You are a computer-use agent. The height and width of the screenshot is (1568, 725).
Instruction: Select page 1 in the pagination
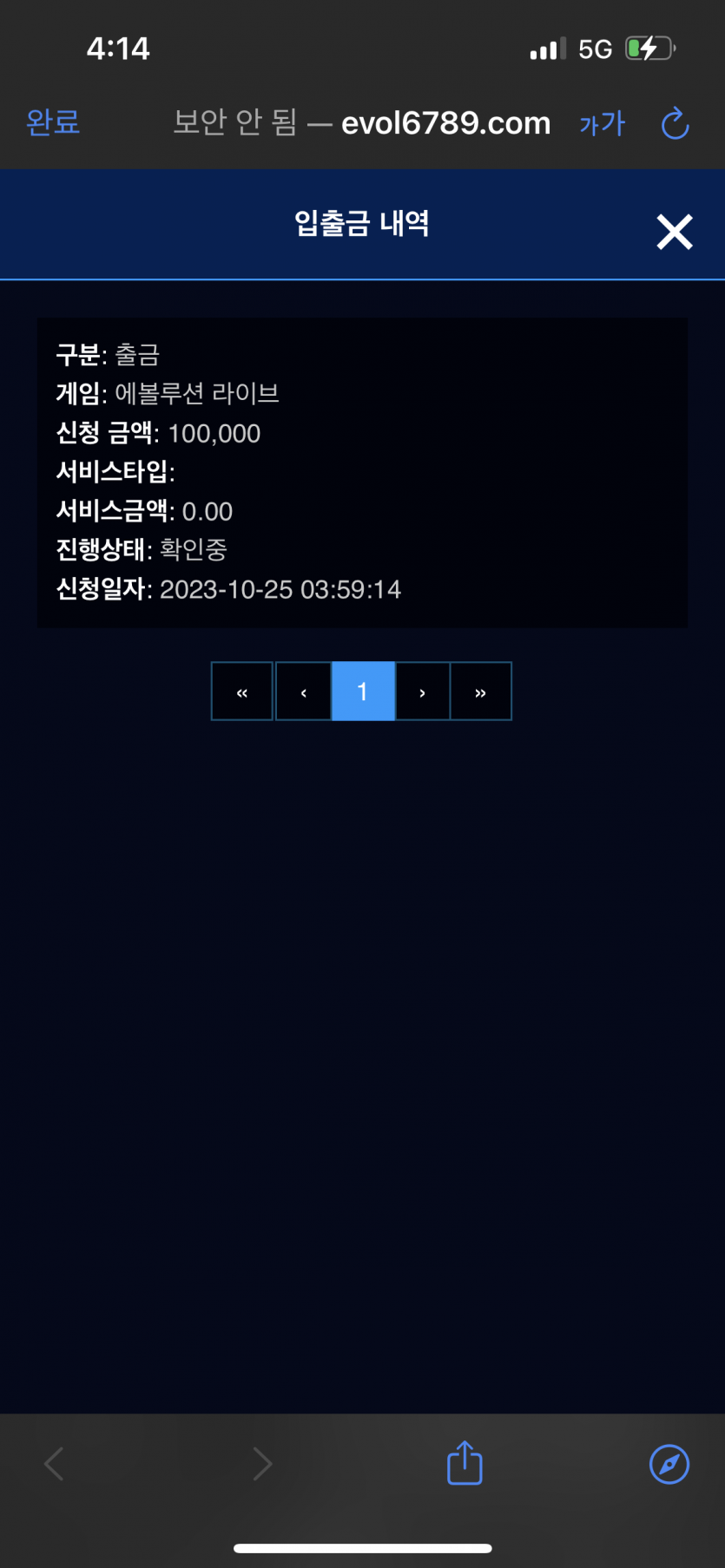pos(363,692)
